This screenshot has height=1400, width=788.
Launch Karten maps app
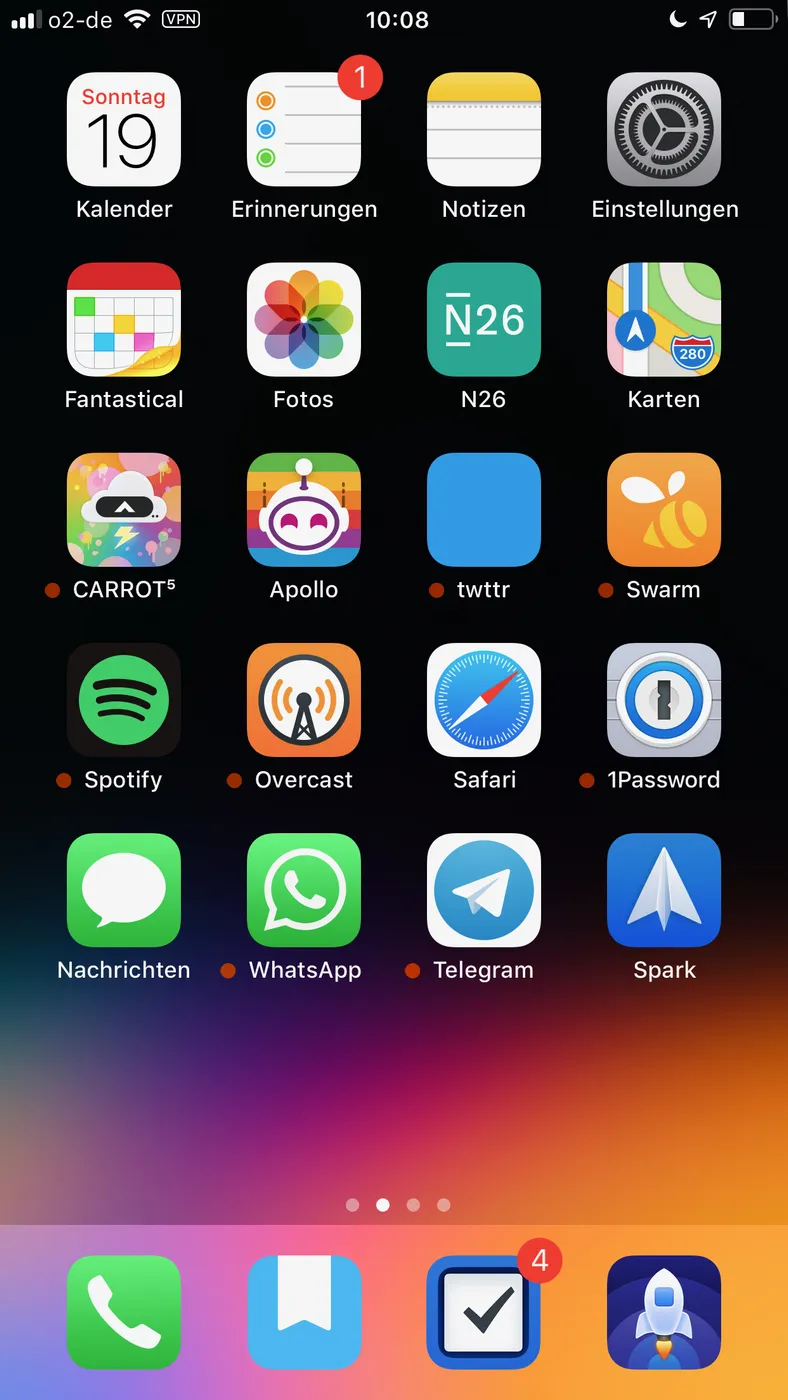coord(664,320)
